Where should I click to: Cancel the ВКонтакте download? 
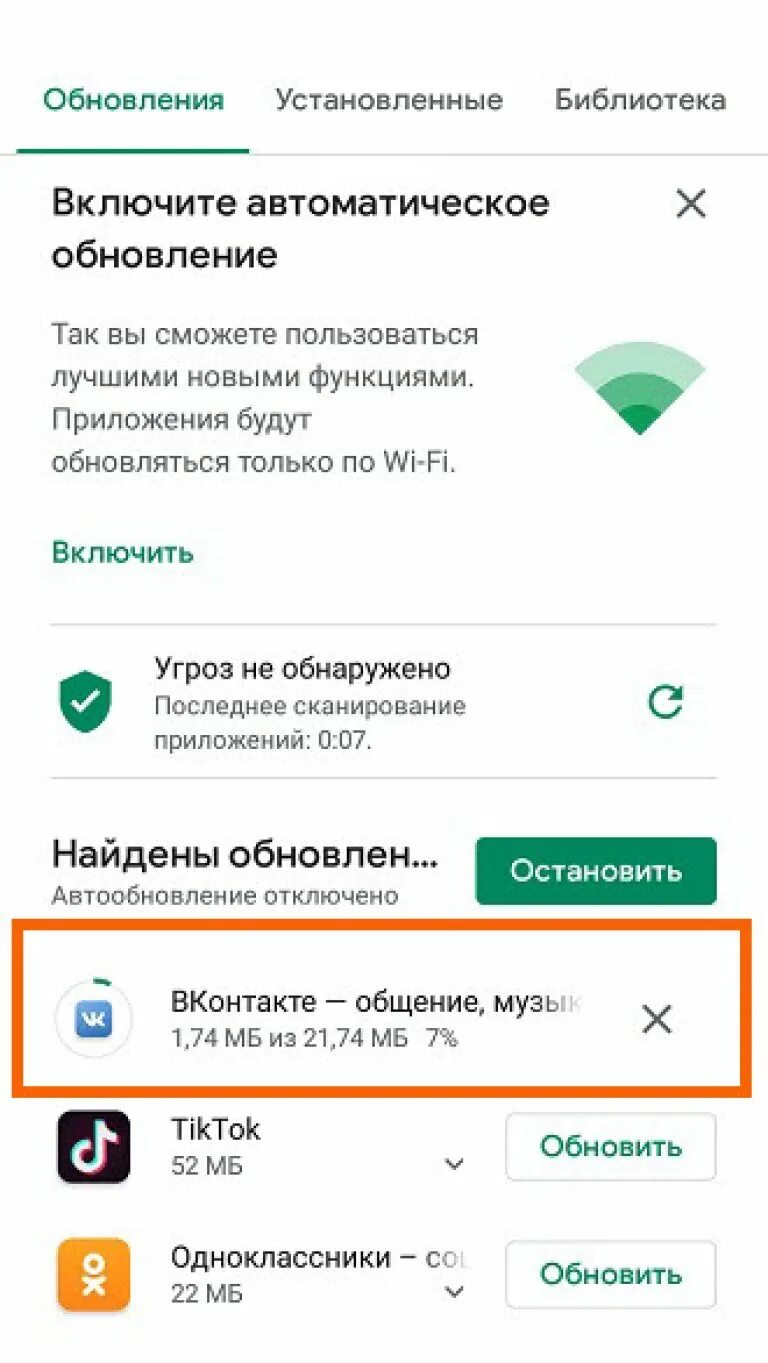coord(657,1019)
